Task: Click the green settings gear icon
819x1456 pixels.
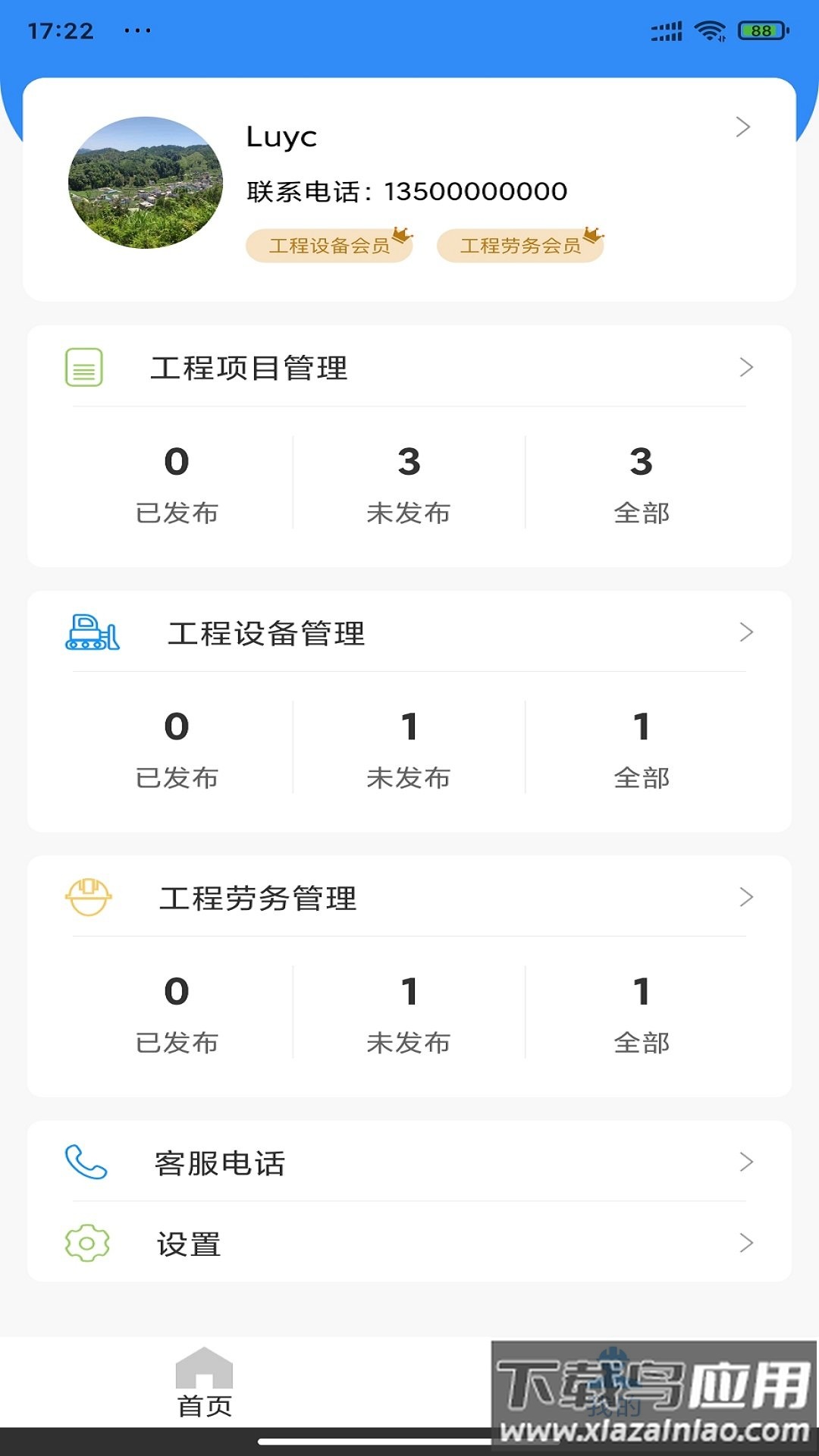Action: click(x=86, y=1243)
